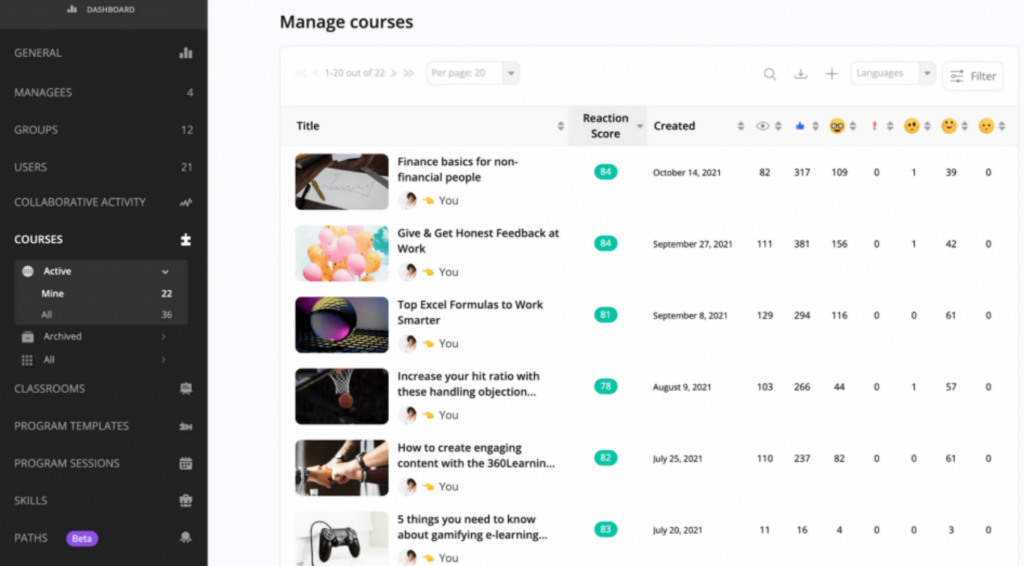
Task: Open Finance basics for non-financial people course
Action: tap(457, 169)
